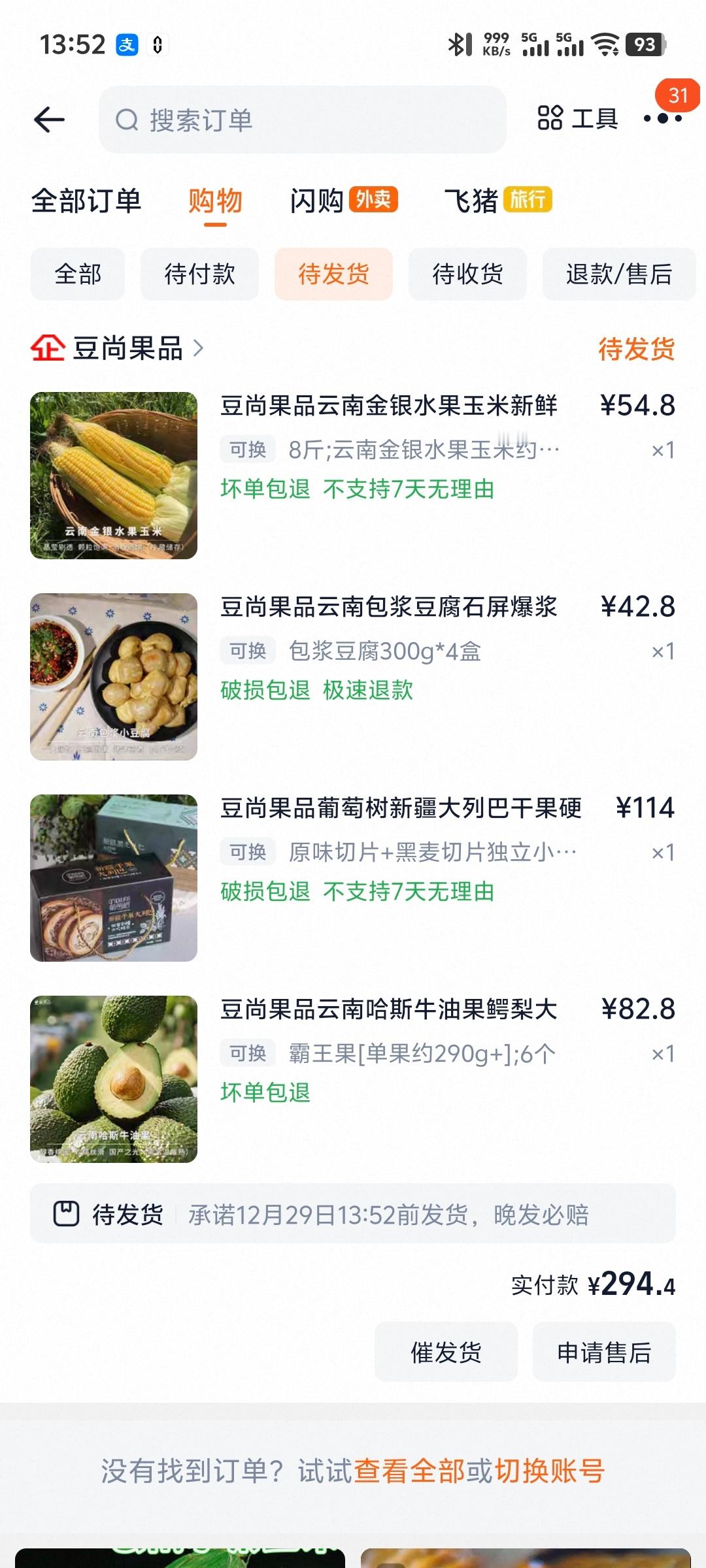Tap the 搜索订单 search box
This screenshot has width=706, height=1568.
pyautogui.click(x=302, y=120)
